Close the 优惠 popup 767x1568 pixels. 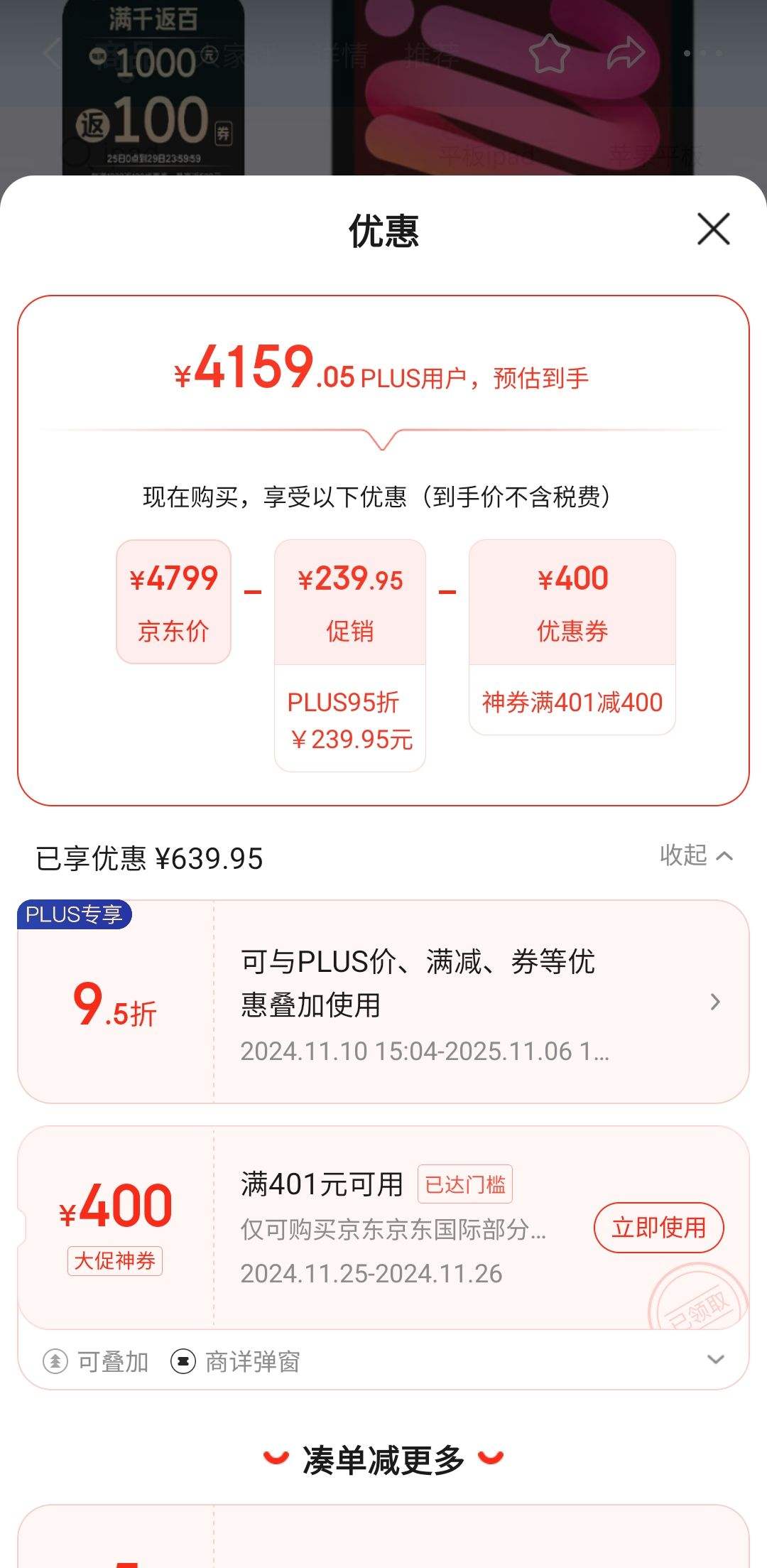712,230
